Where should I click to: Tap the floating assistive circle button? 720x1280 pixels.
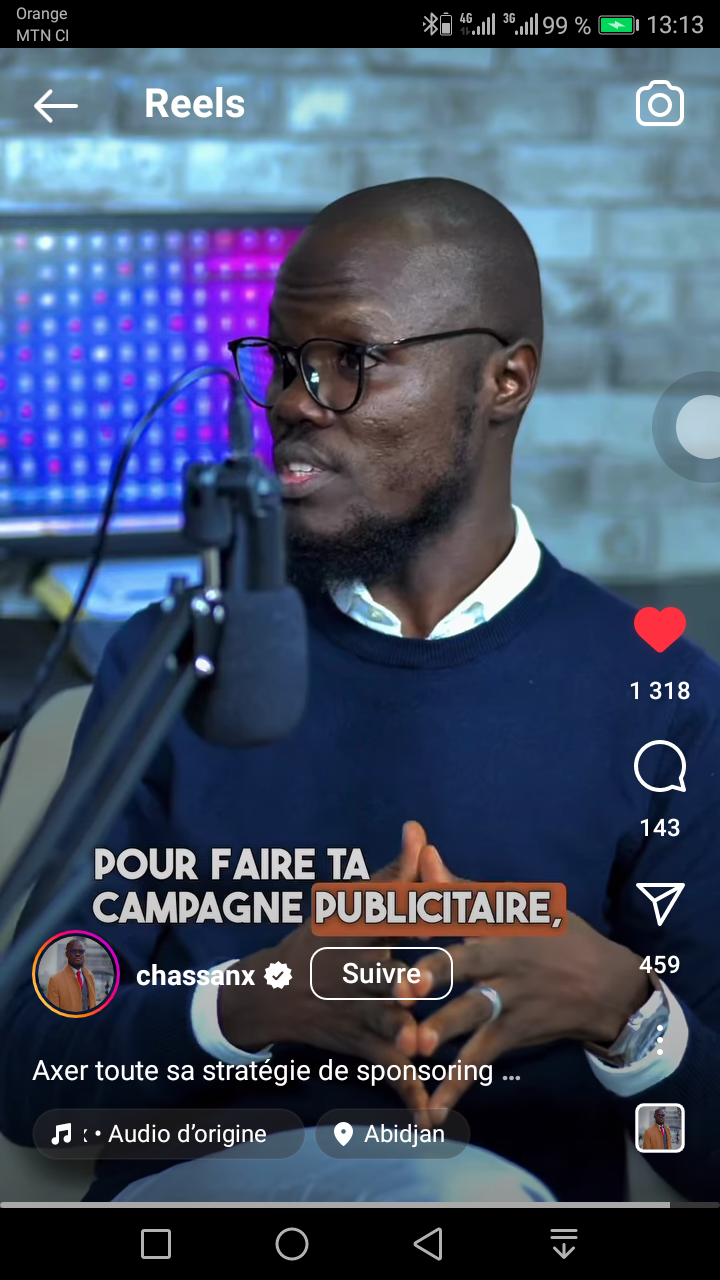697,427
